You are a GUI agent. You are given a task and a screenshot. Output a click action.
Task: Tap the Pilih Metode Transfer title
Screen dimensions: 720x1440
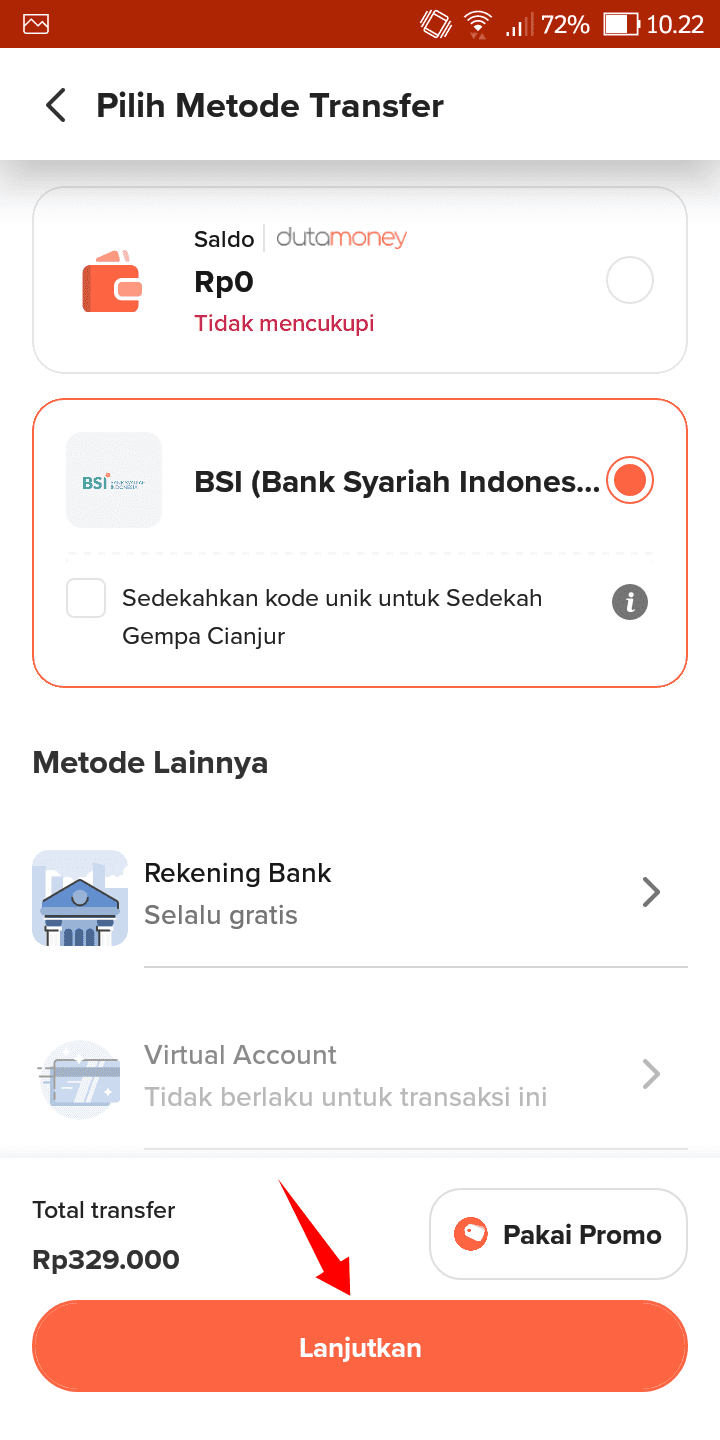click(269, 105)
